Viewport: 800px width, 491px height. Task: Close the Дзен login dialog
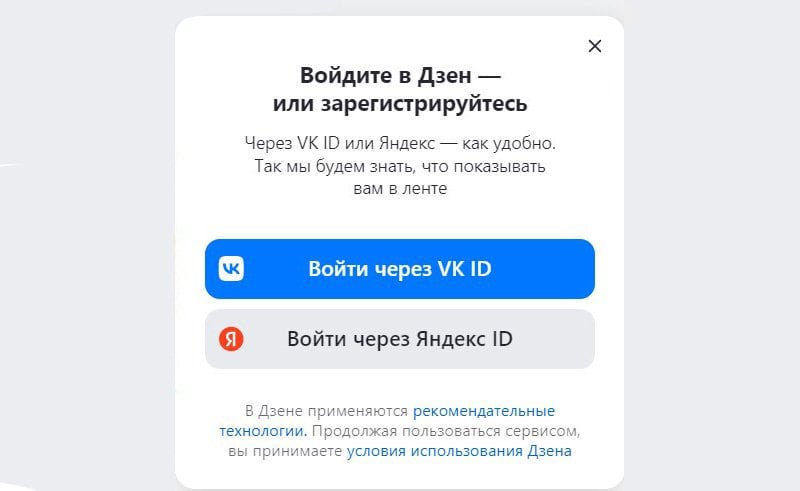pyautogui.click(x=595, y=46)
